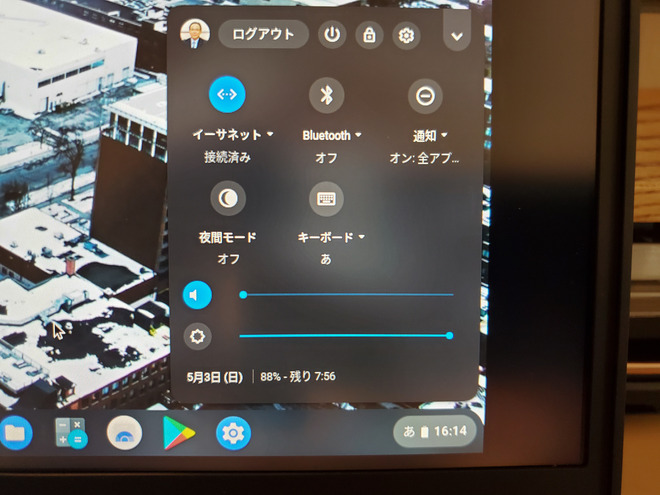The width and height of the screenshot is (660, 495).
Task: Enable 夜間モード night light
Action: pos(228,198)
